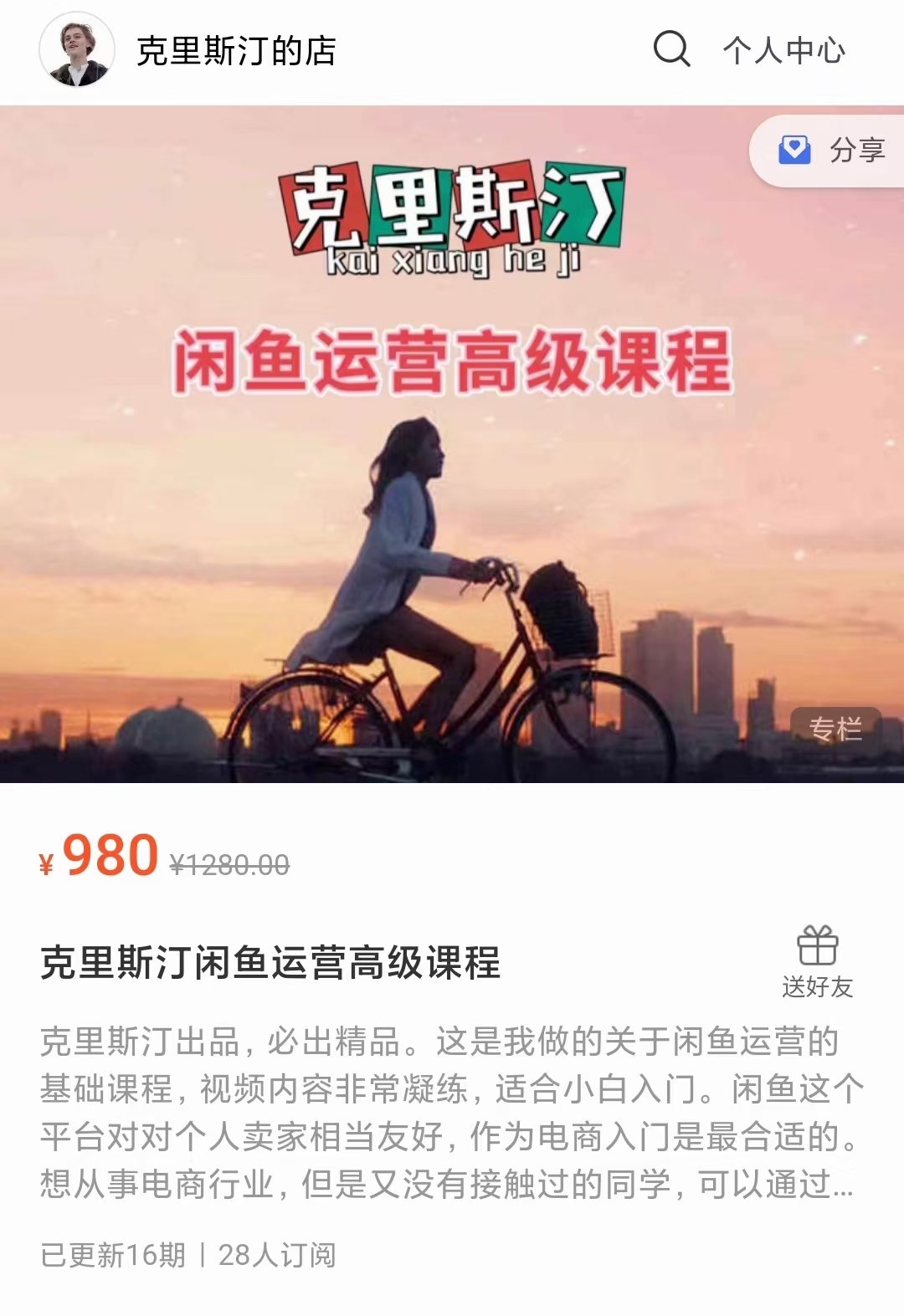Send course to a friend via 送好友
This screenshot has width=904, height=1316.
coord(817,962)
